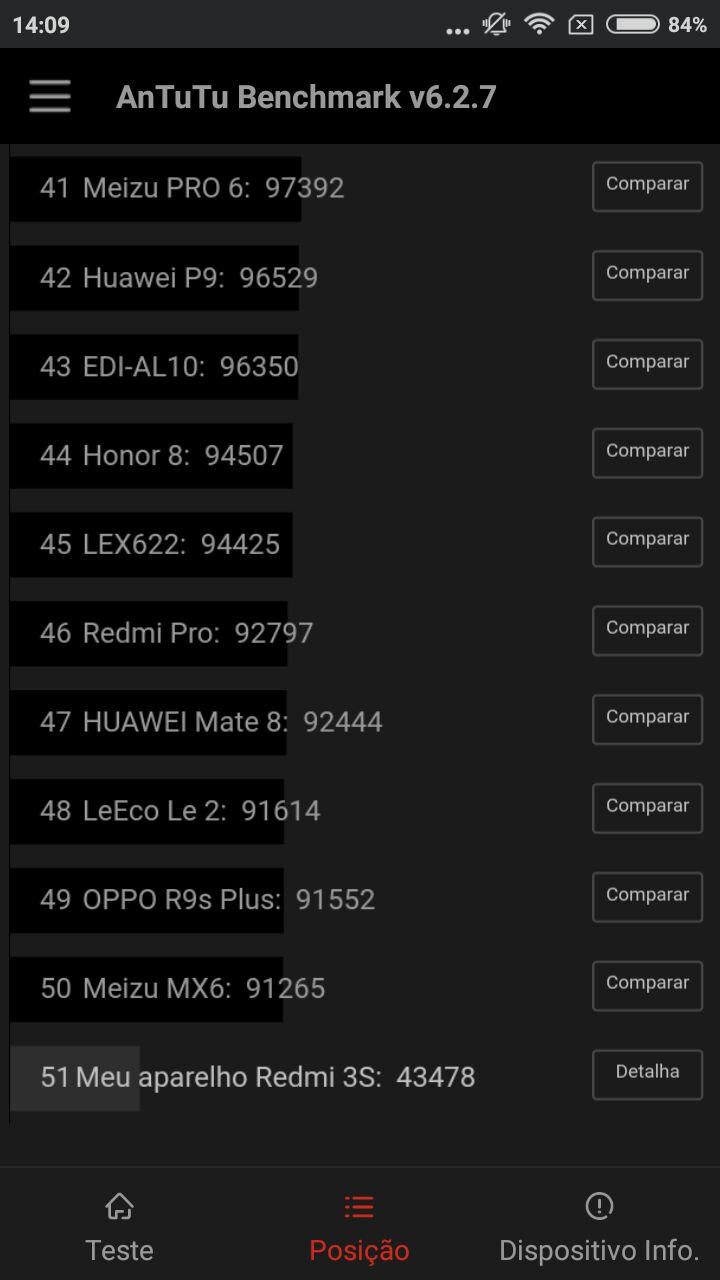
Task: Compare with Redmi Pro
Action: 647,631
